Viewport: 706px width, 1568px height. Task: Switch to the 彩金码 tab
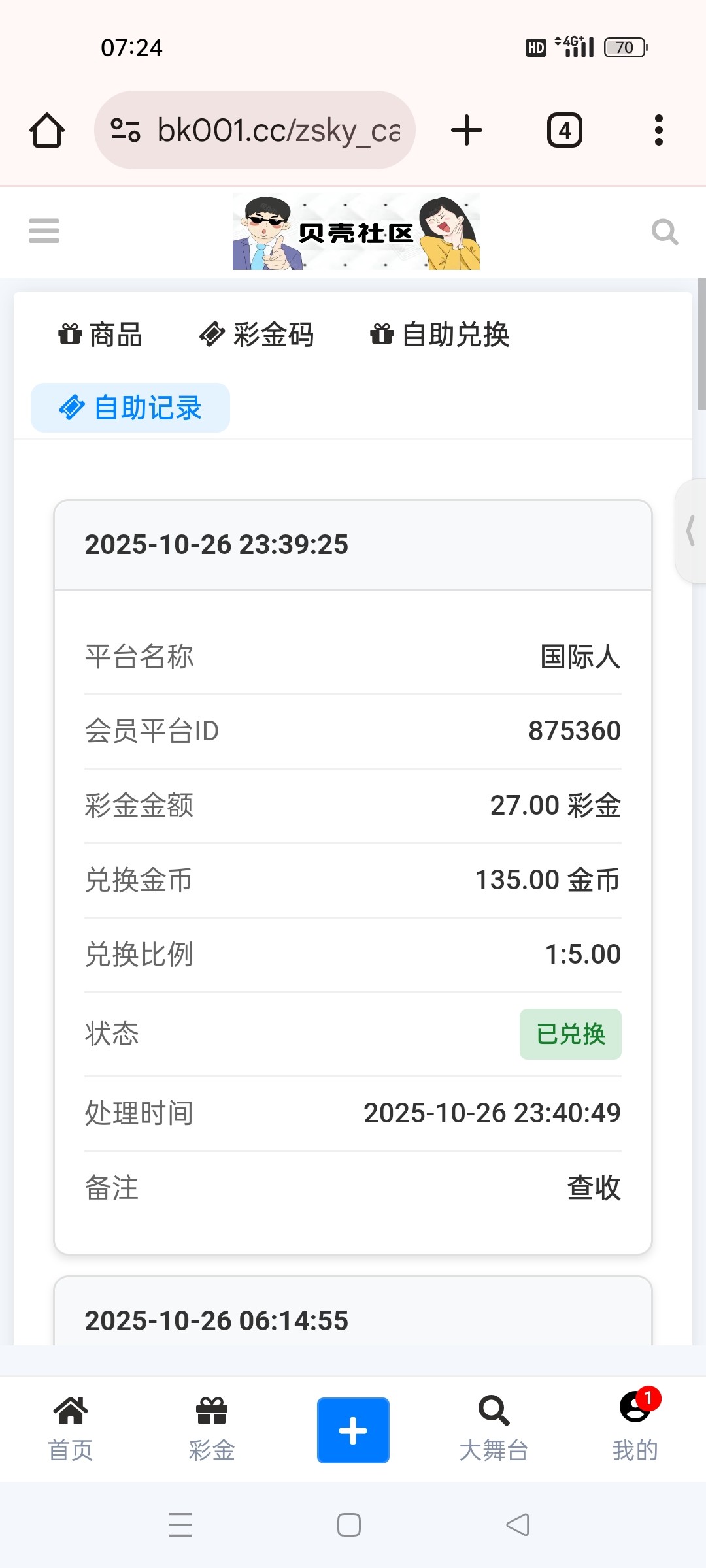coord(257,335)
